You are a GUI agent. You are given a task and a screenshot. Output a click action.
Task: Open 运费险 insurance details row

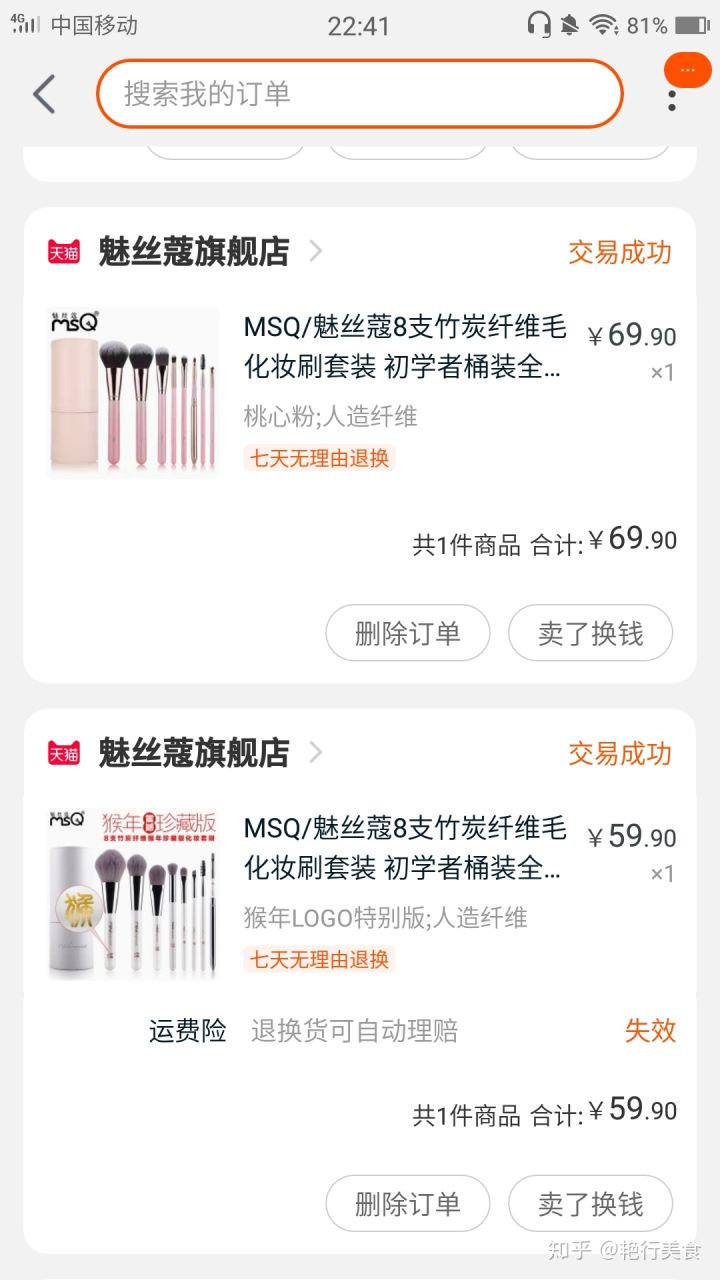187,1031
